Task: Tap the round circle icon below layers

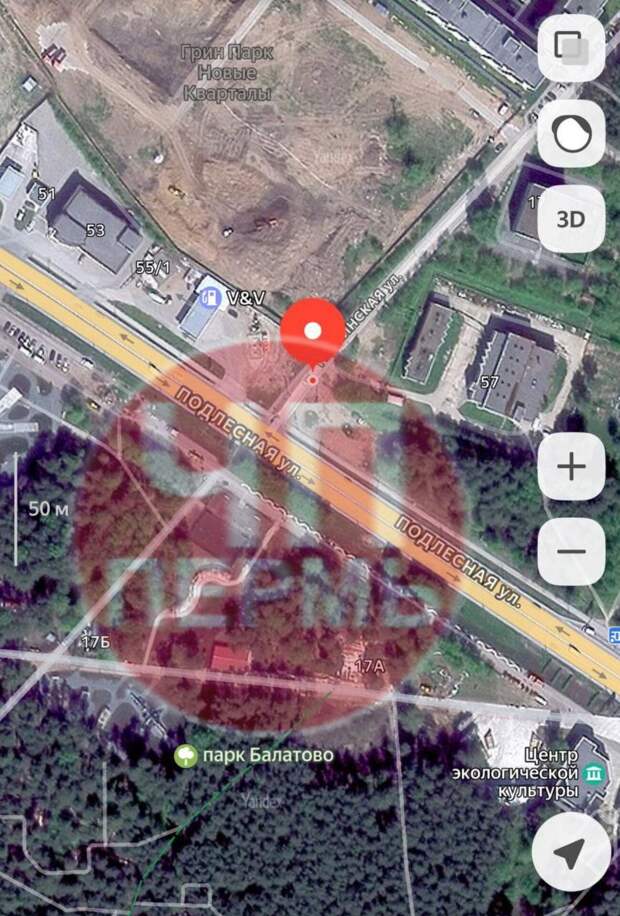Action: (571, 133)
